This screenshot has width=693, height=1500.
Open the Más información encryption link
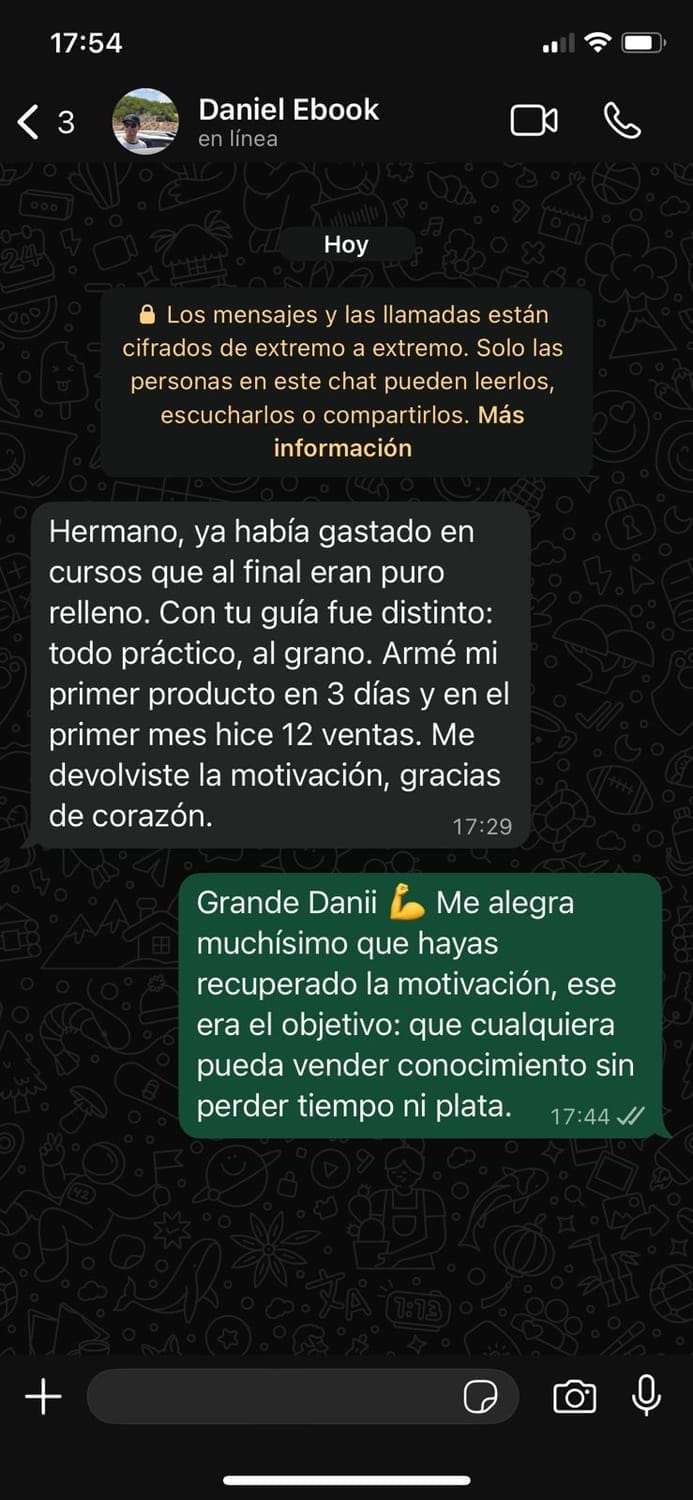[x=343, y=448]
